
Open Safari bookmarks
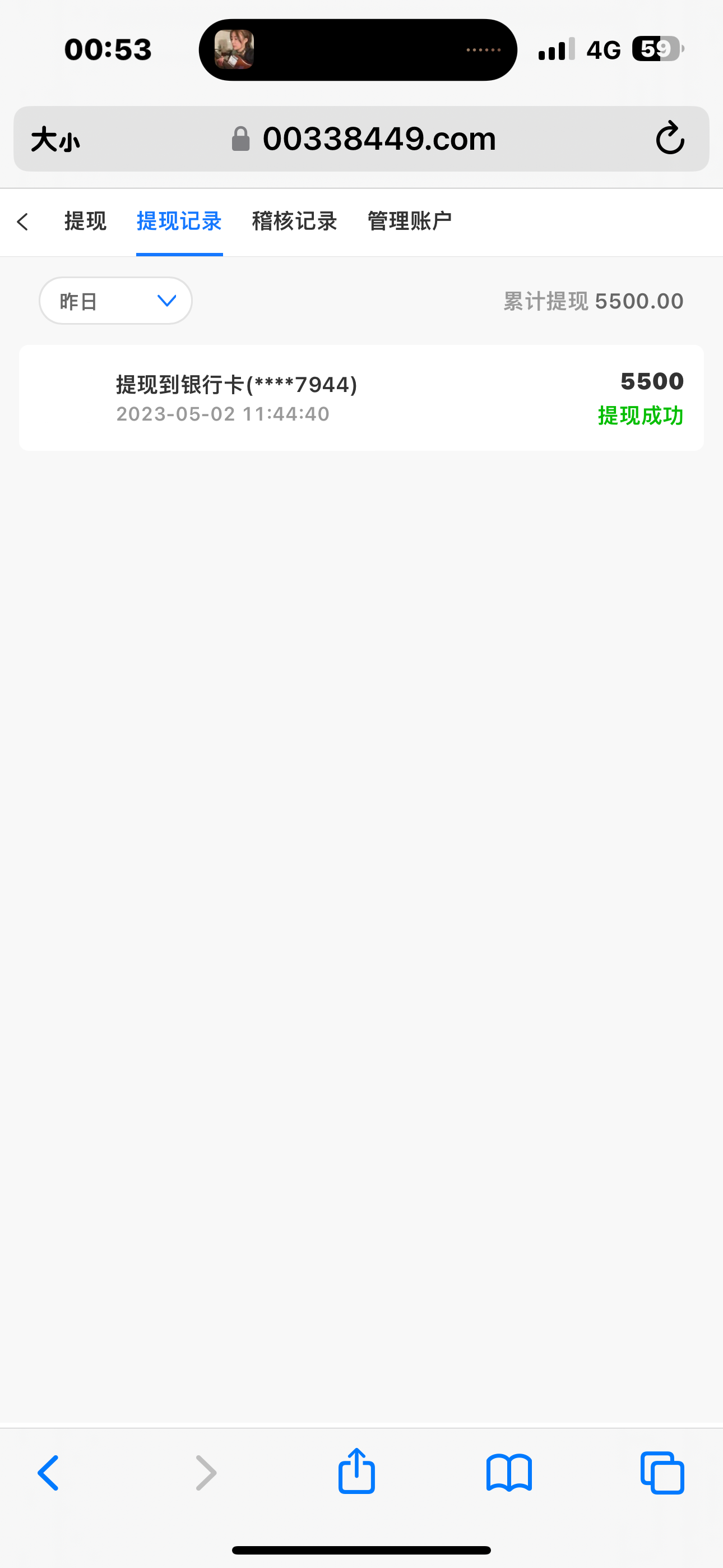[x=509, y=1473]
